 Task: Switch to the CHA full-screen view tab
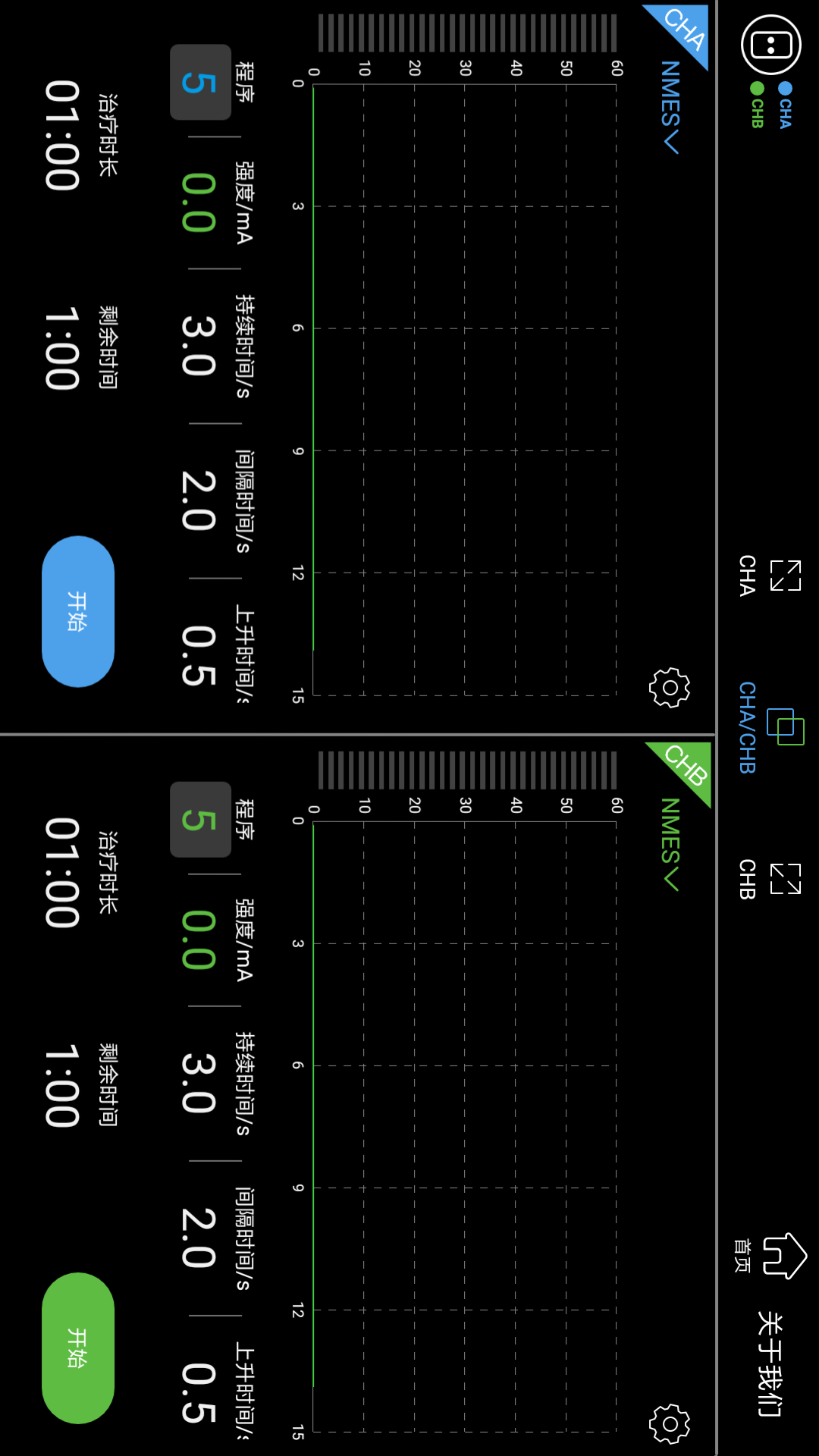[x=767, y=576]
